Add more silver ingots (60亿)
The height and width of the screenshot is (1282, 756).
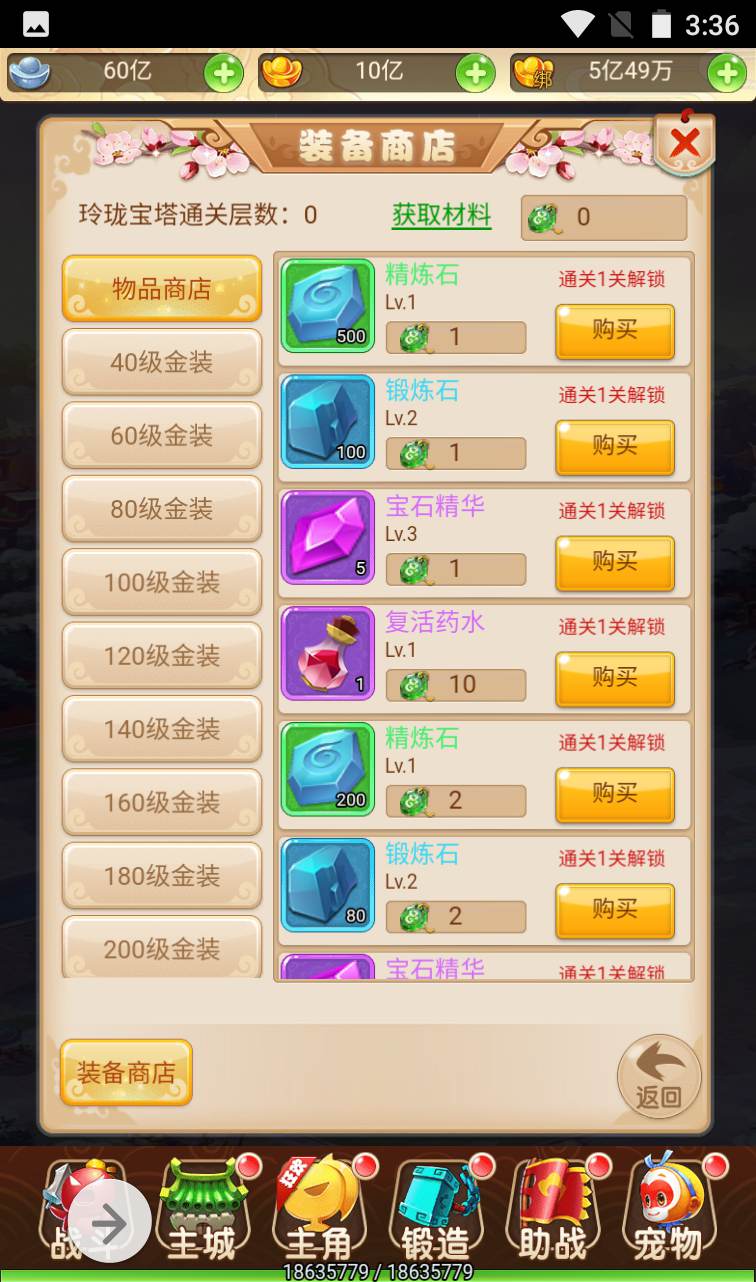(223, 73)
